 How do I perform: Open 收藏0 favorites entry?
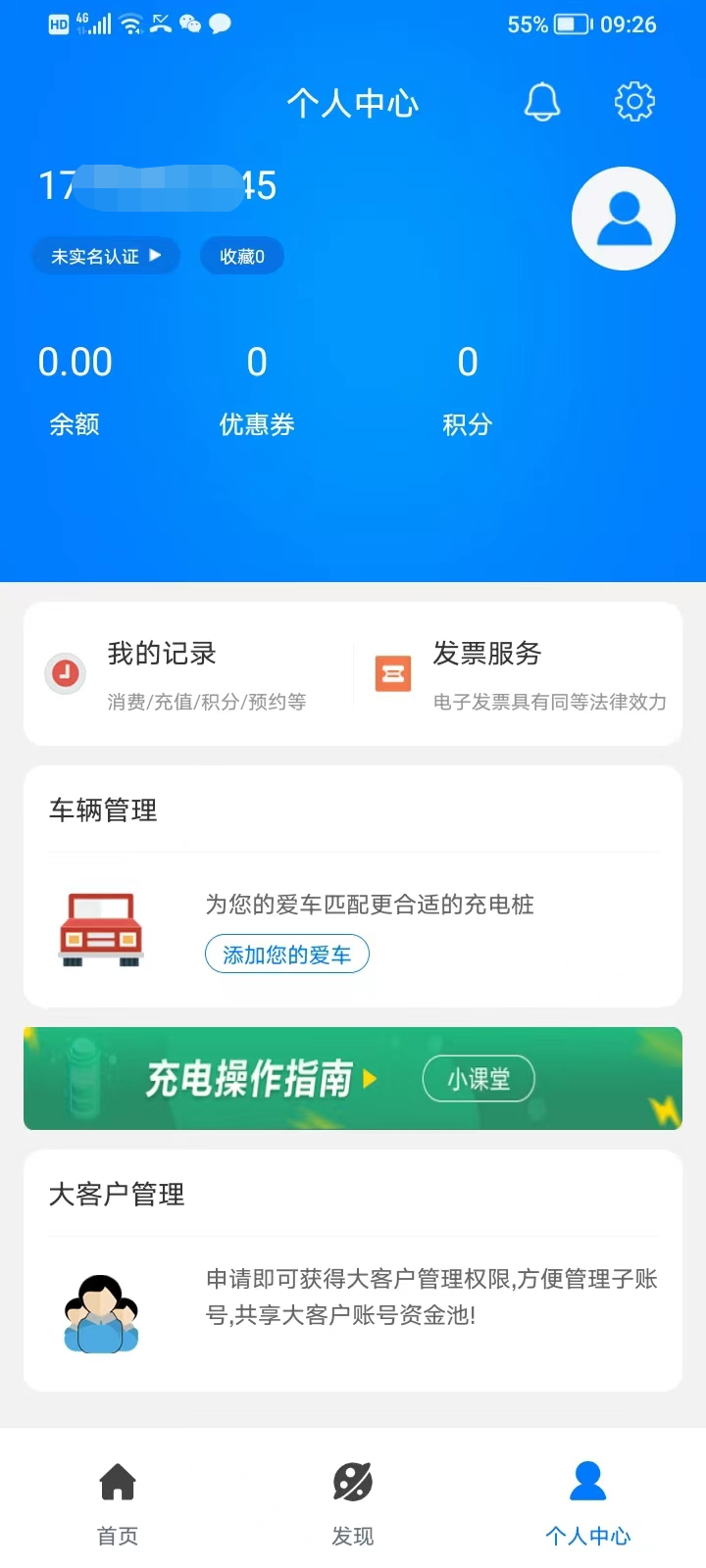pyautogui.click(x=241, y=255)
